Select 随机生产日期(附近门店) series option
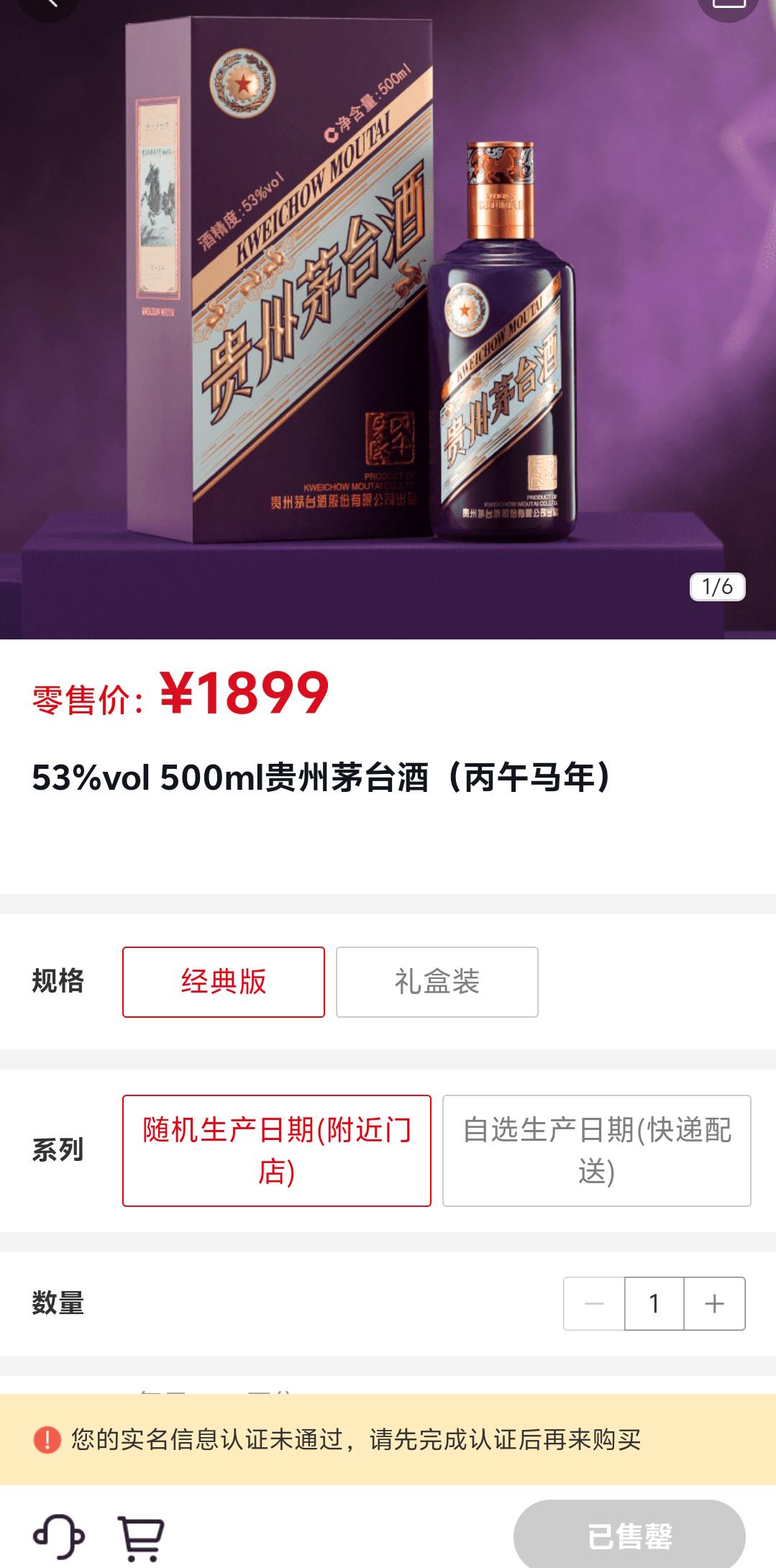This screenshot has height=1568, width=776. tap(276, 1150)
